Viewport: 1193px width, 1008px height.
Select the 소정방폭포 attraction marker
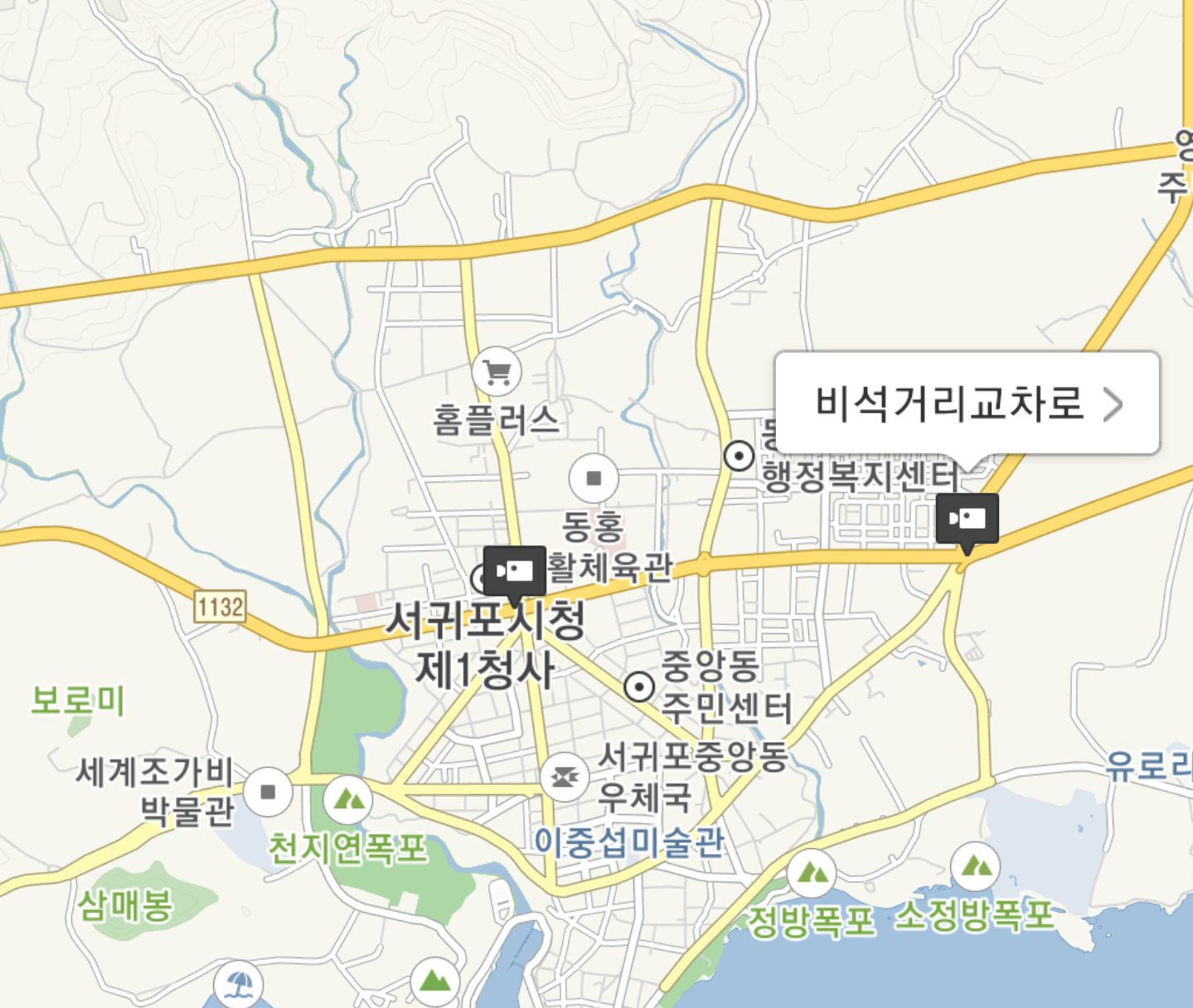pos(975,867)
